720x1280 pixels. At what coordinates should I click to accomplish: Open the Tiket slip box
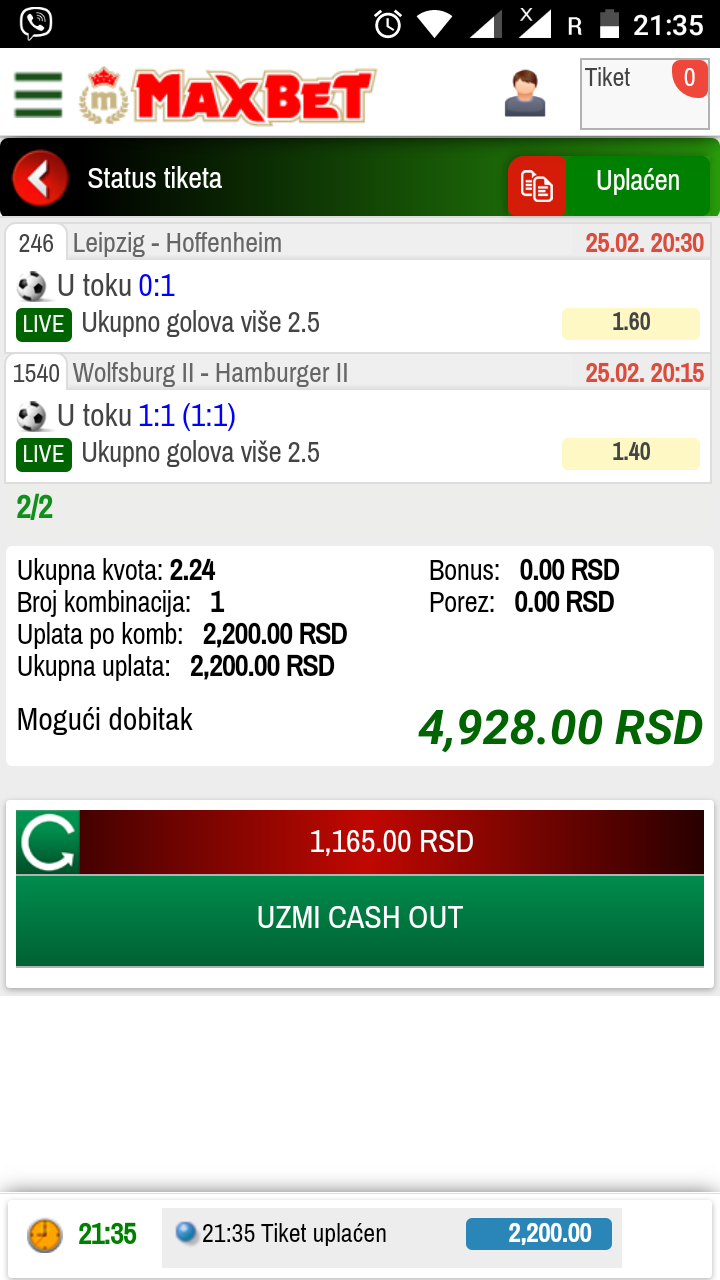(645, 94)
